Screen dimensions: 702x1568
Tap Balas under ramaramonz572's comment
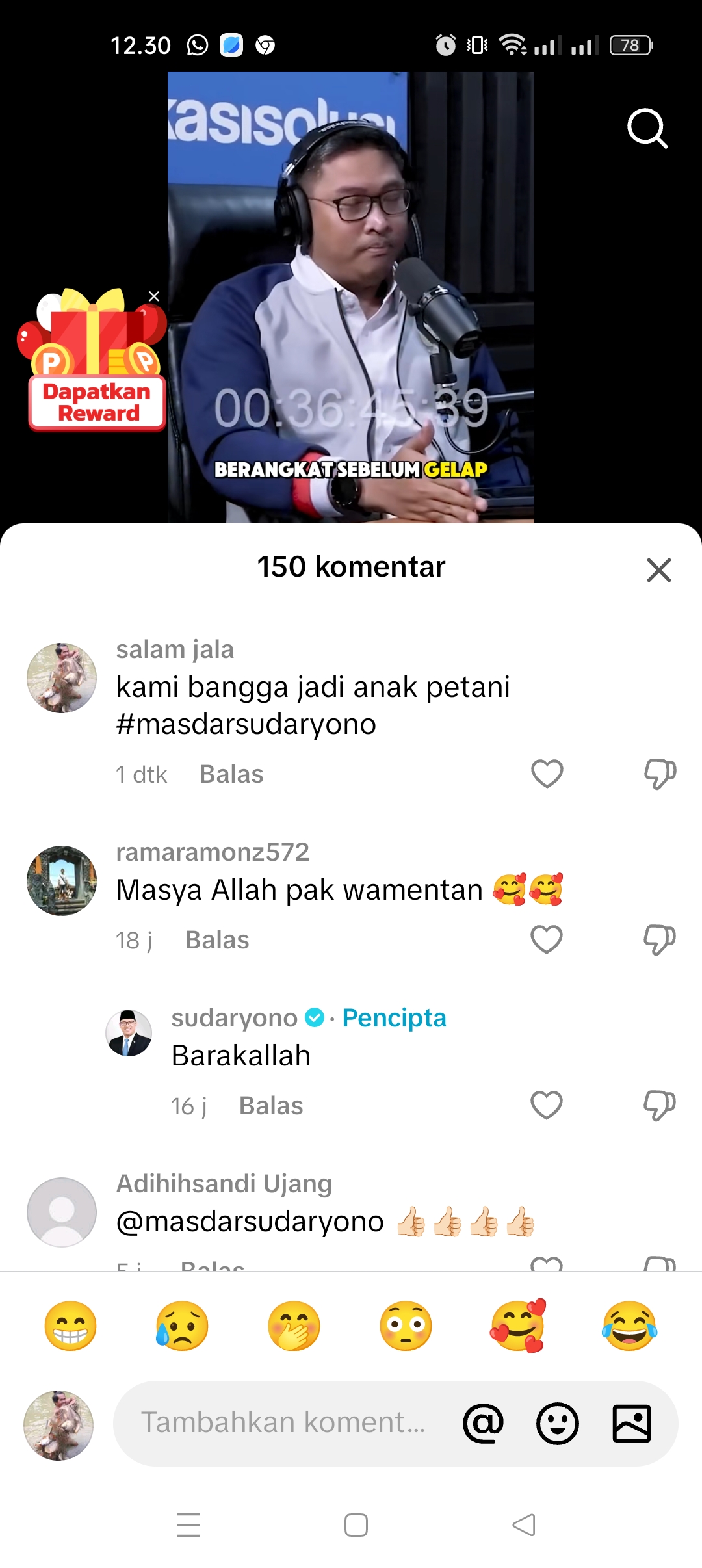point(217,940)
